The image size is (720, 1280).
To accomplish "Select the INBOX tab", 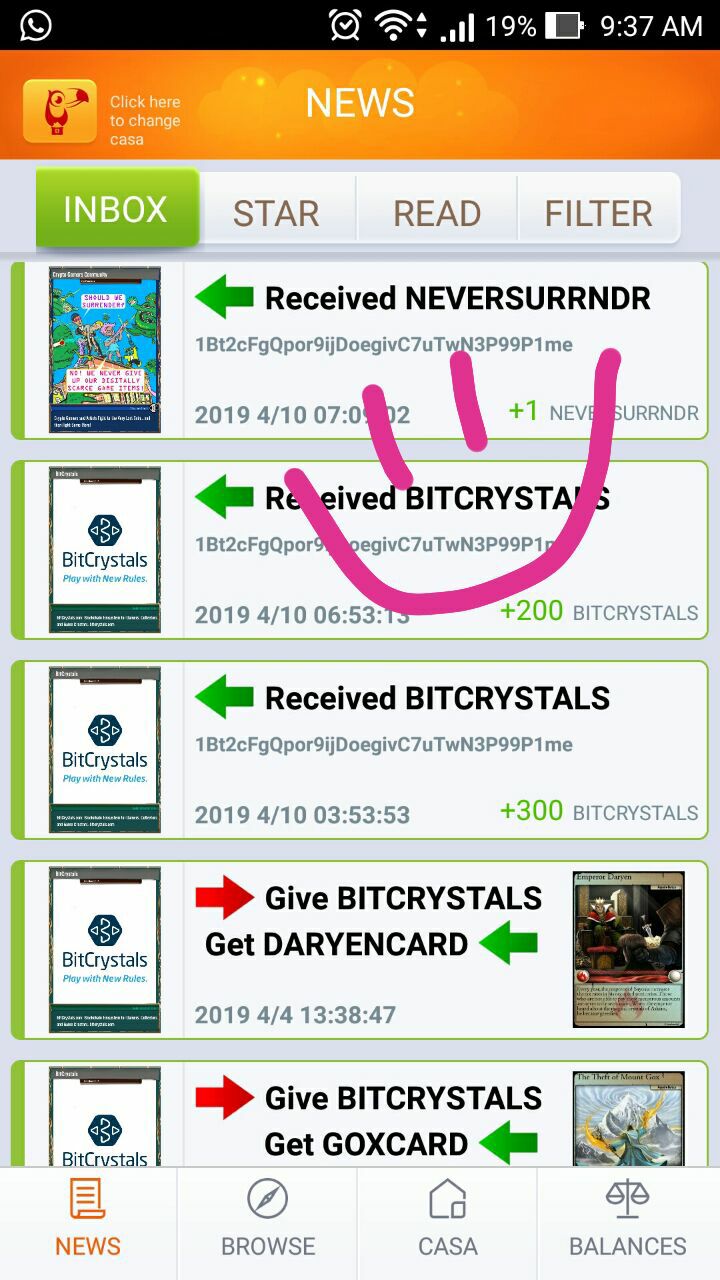I will tap(117, 208).
